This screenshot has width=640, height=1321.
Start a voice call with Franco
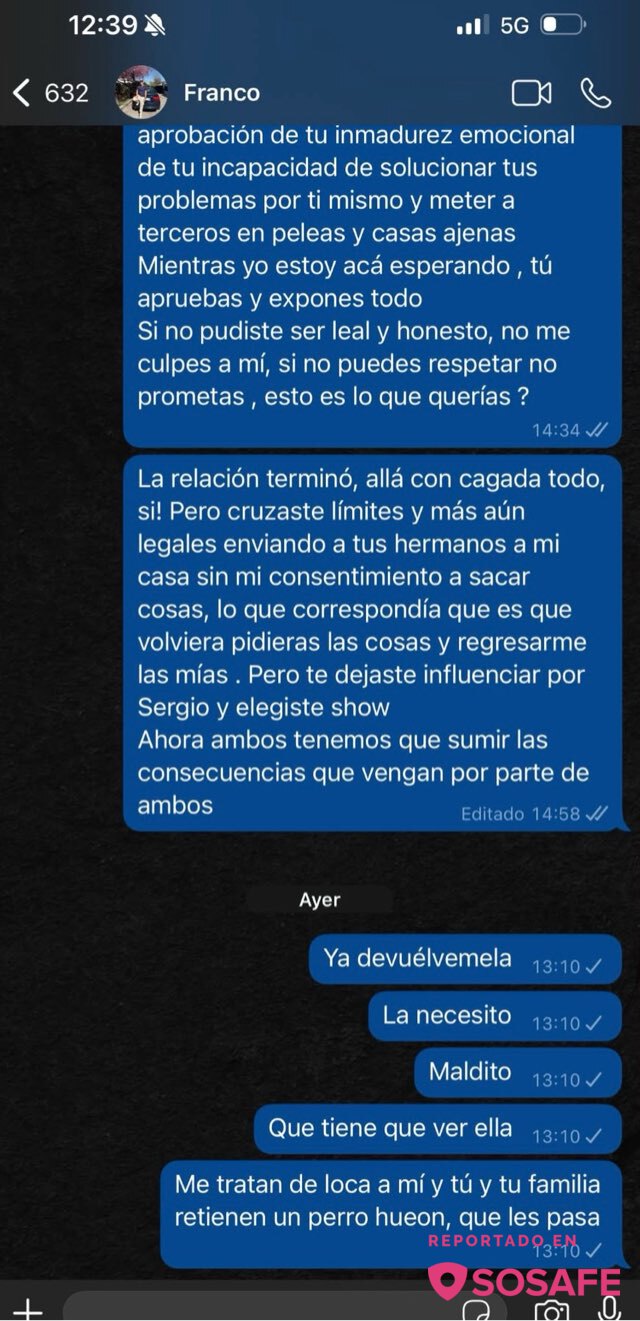595,93
